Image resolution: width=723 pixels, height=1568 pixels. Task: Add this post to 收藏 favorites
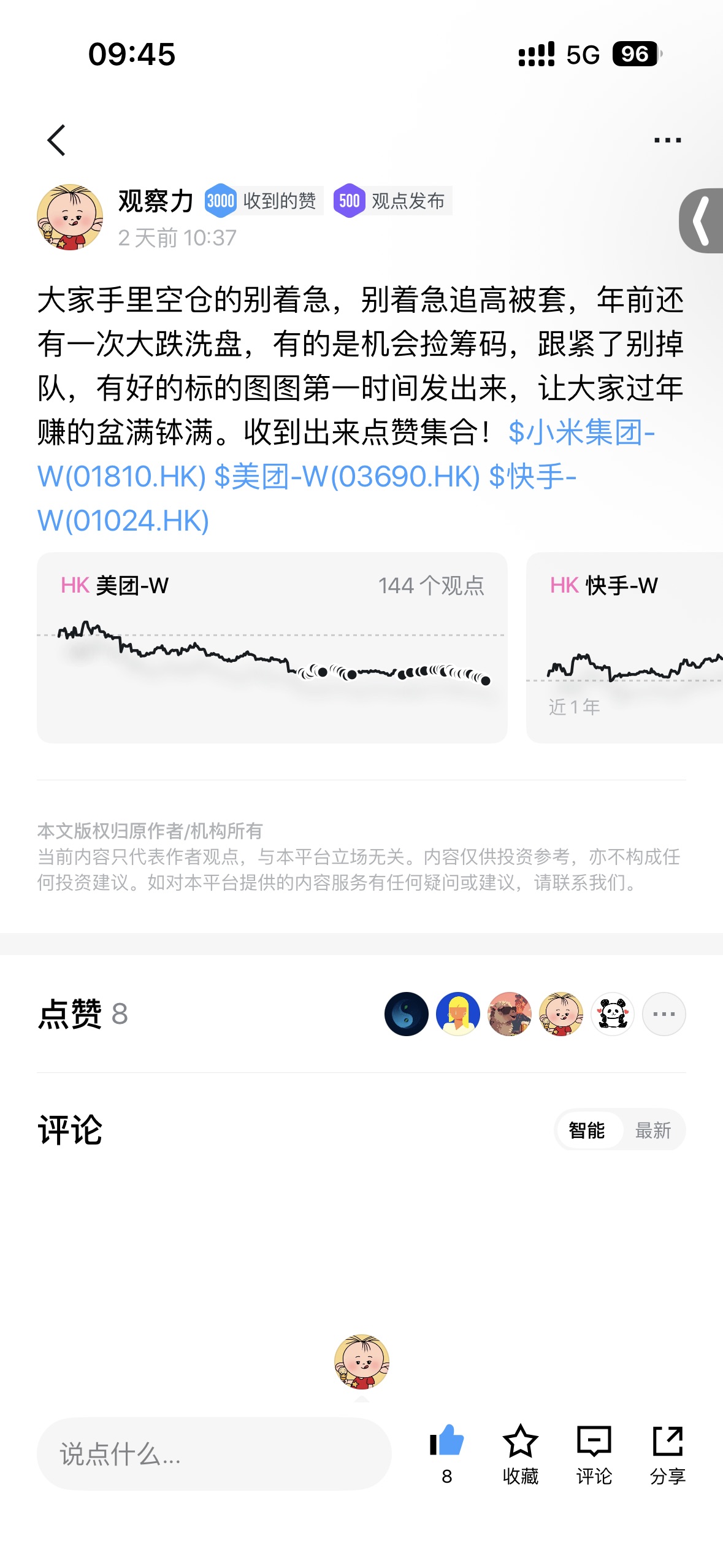coord(520,1454)
